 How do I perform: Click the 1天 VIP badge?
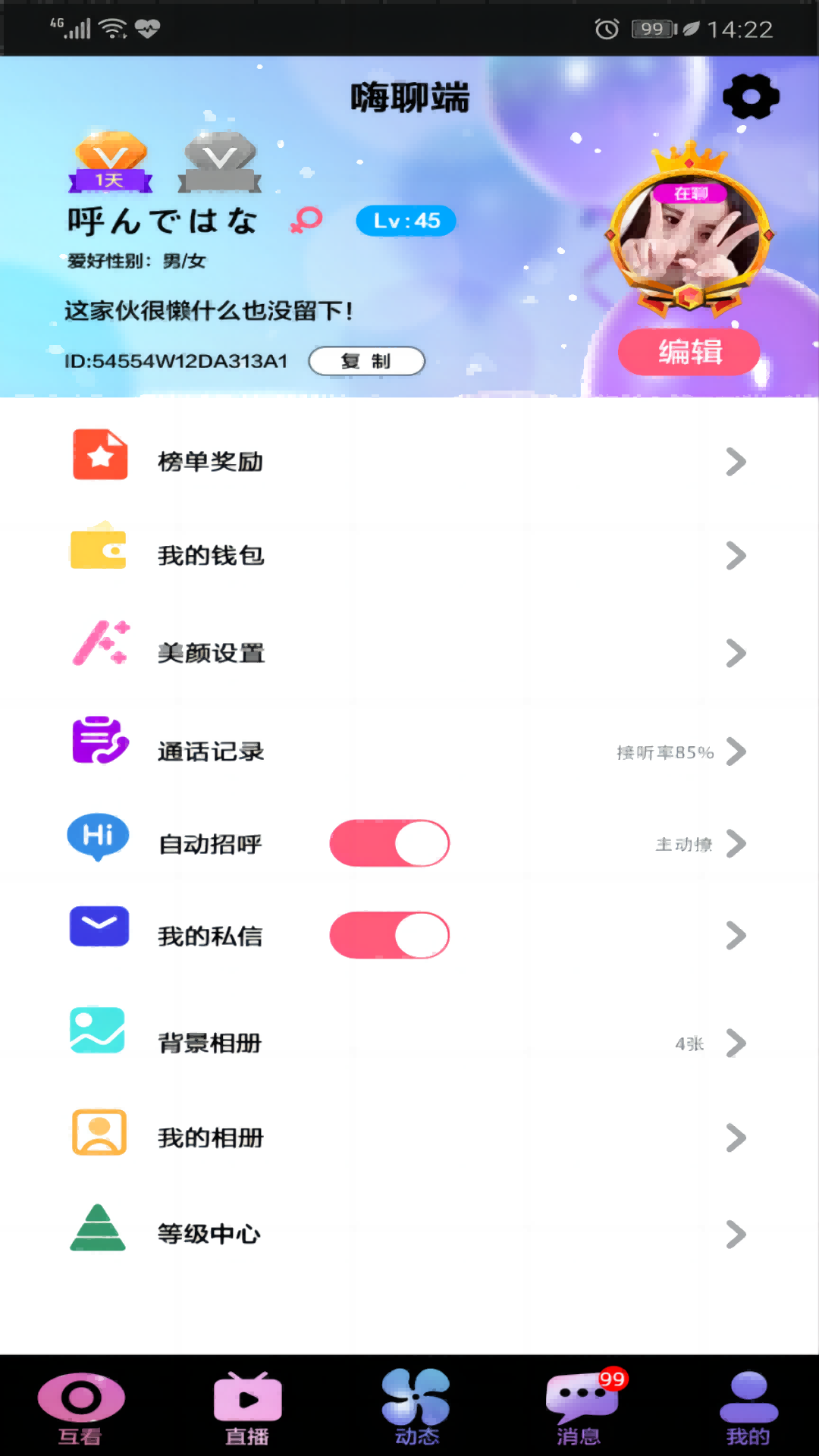point(110,162)
